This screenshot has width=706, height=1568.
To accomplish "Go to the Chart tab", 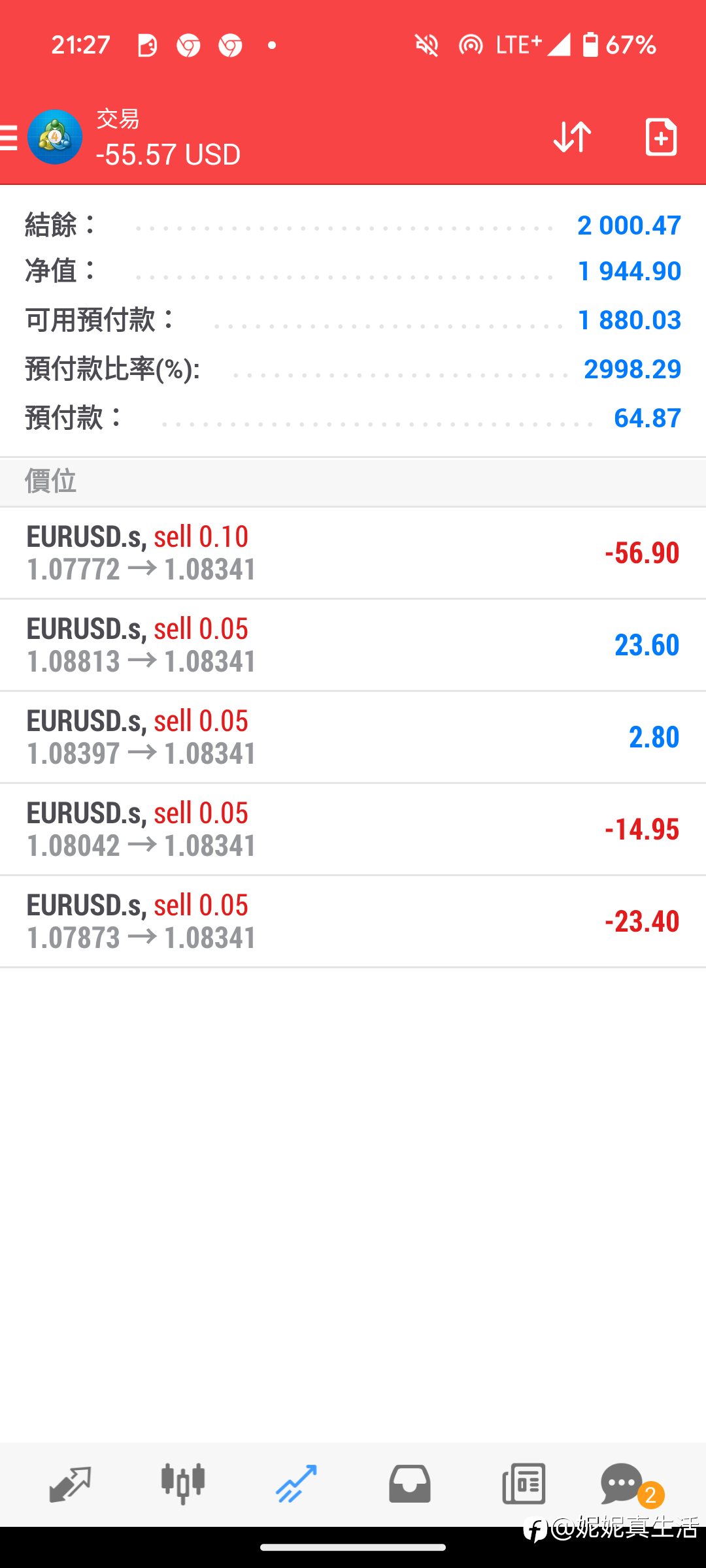I will (x=183, y=1483).
